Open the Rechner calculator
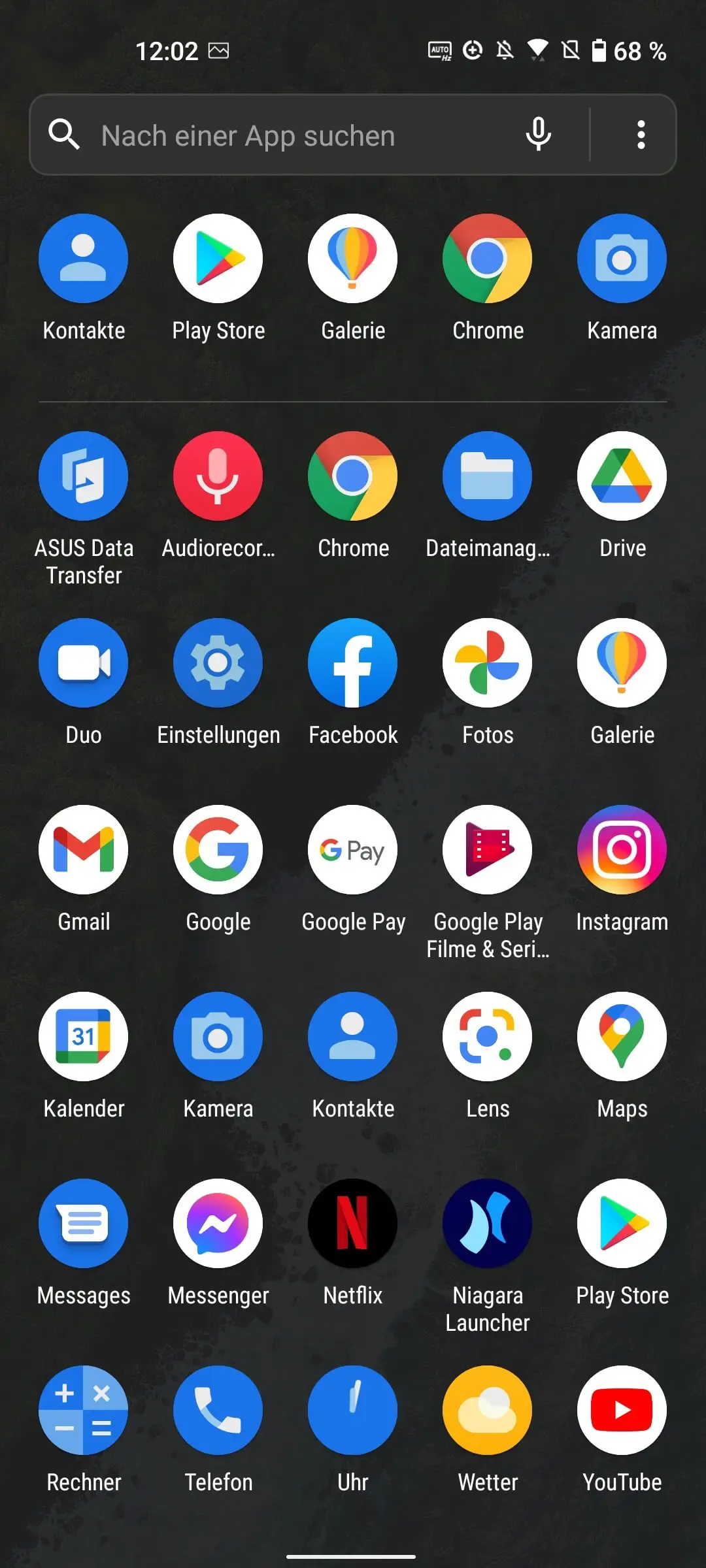Viewport: 706px width, 1568px height. 84,1411
